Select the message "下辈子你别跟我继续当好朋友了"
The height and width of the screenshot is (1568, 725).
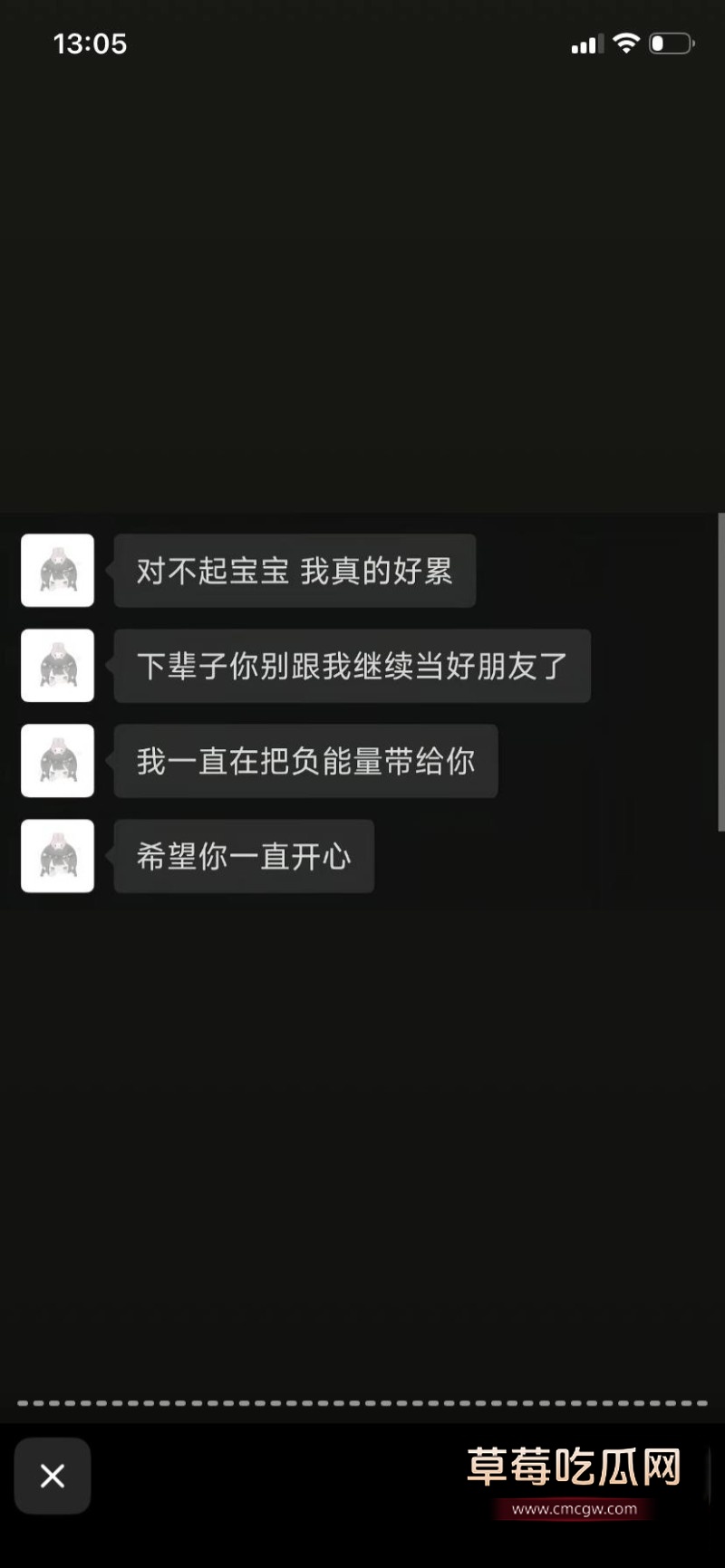coord(352,666)
